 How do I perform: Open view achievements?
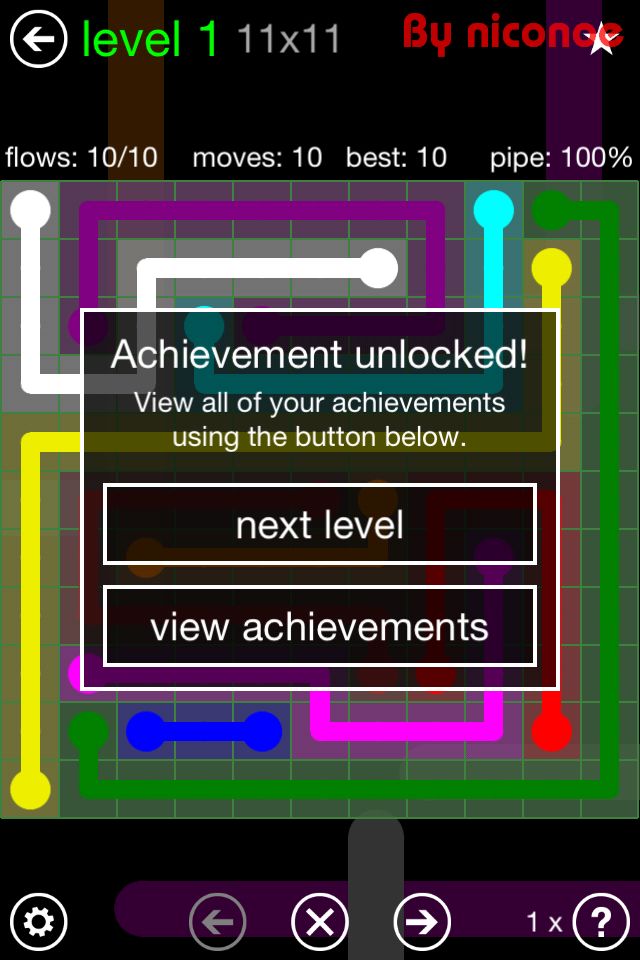(x=320, y=627)
